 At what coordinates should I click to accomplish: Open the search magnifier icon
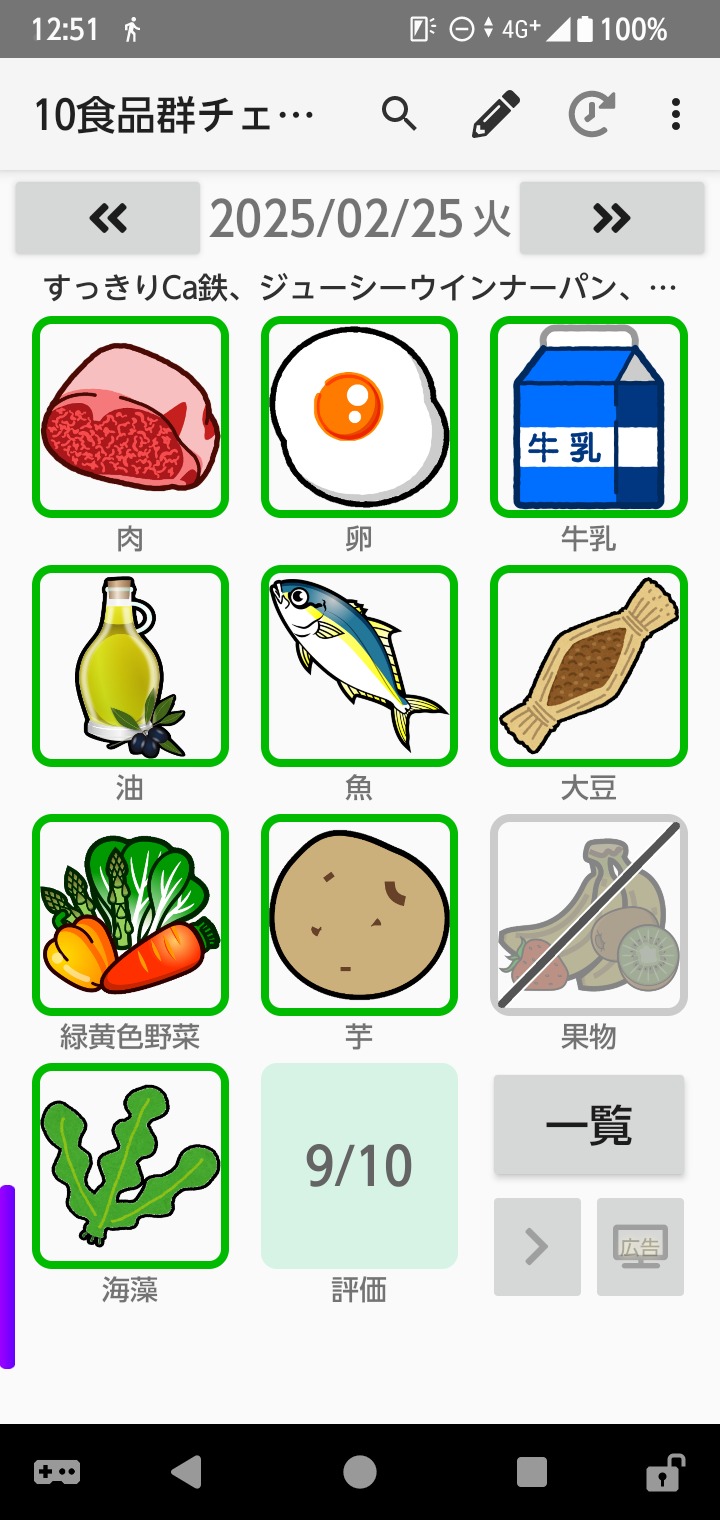click(399, 115)
